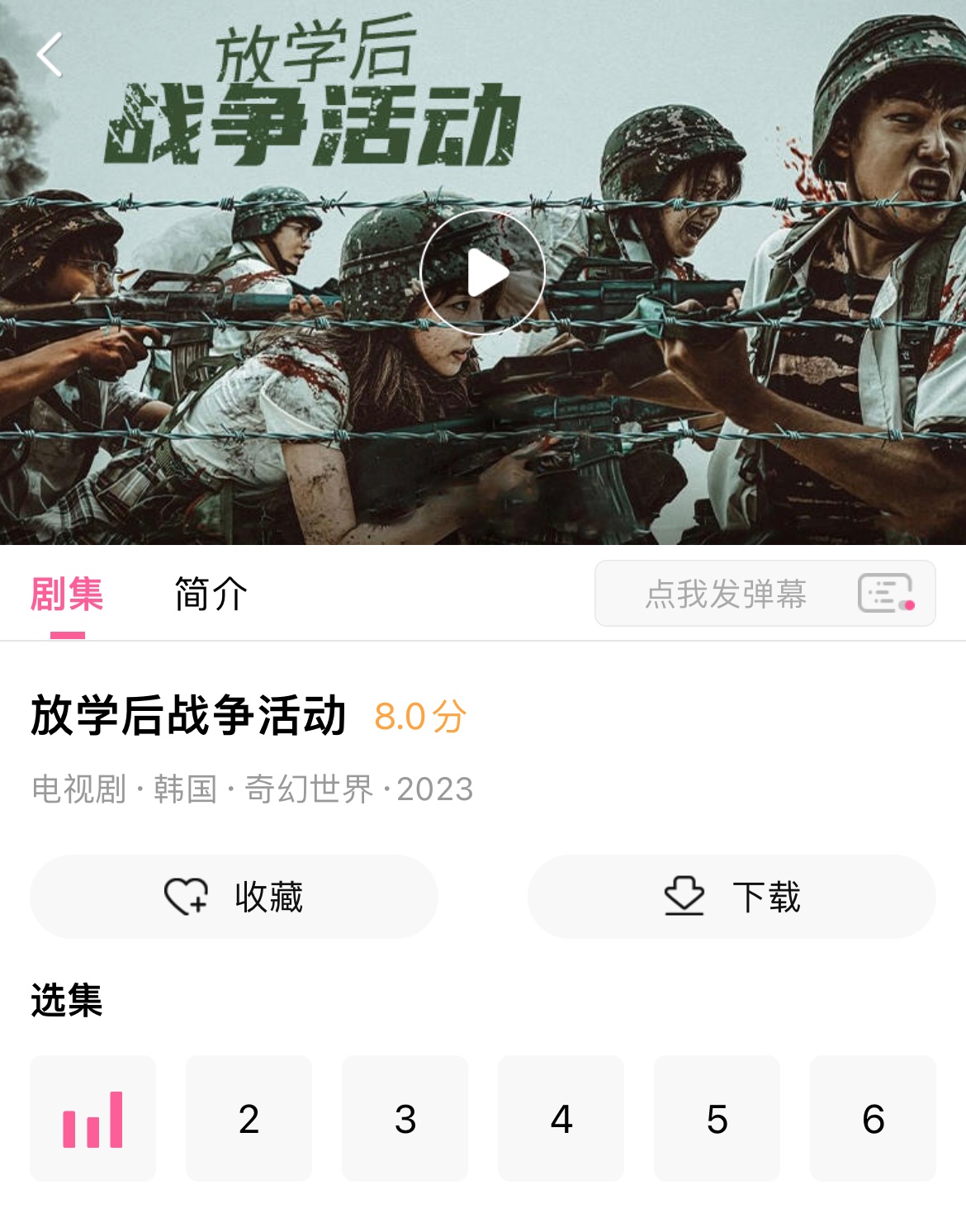
Task: Download the show with 下载
Action: (x=732, y=897)
